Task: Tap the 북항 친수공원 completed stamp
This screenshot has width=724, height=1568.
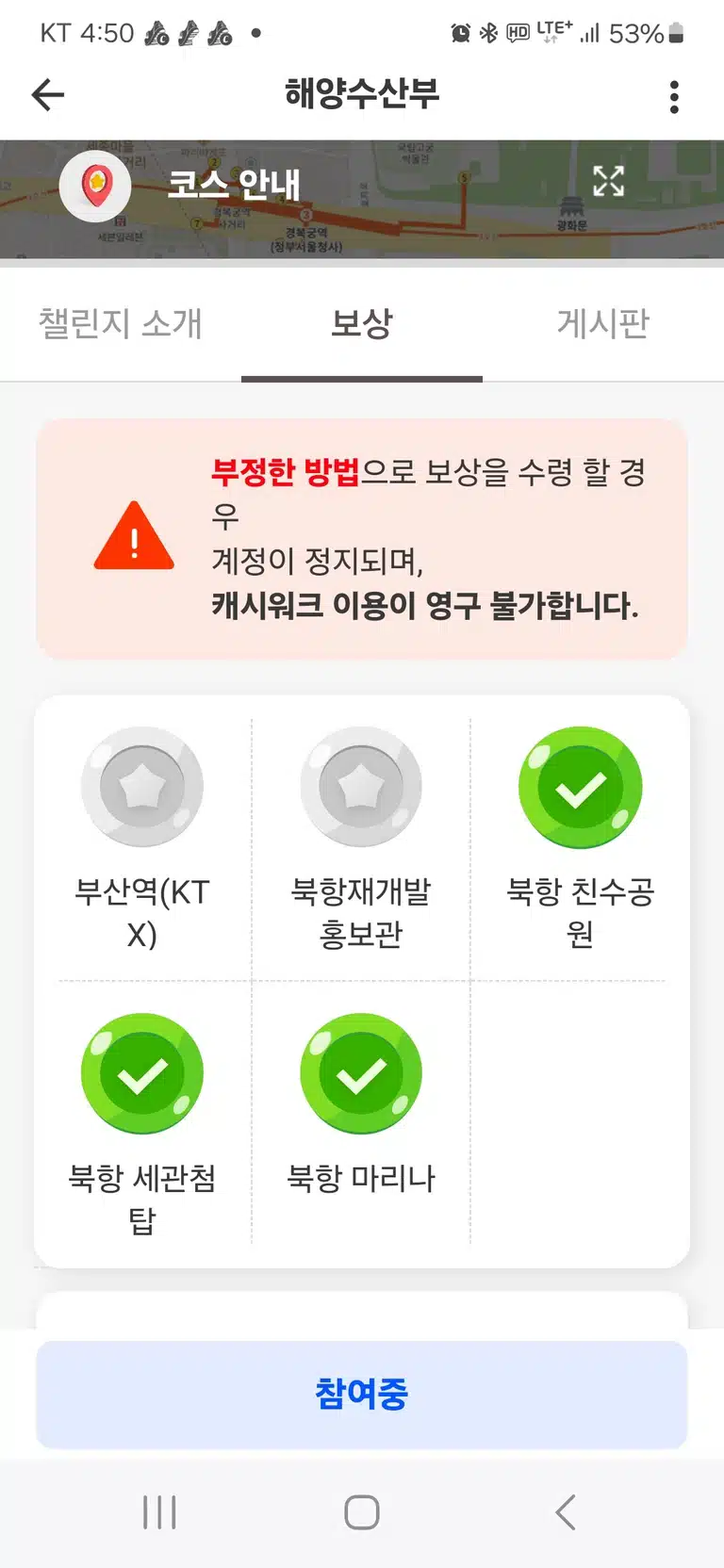Action: (581, 787)
